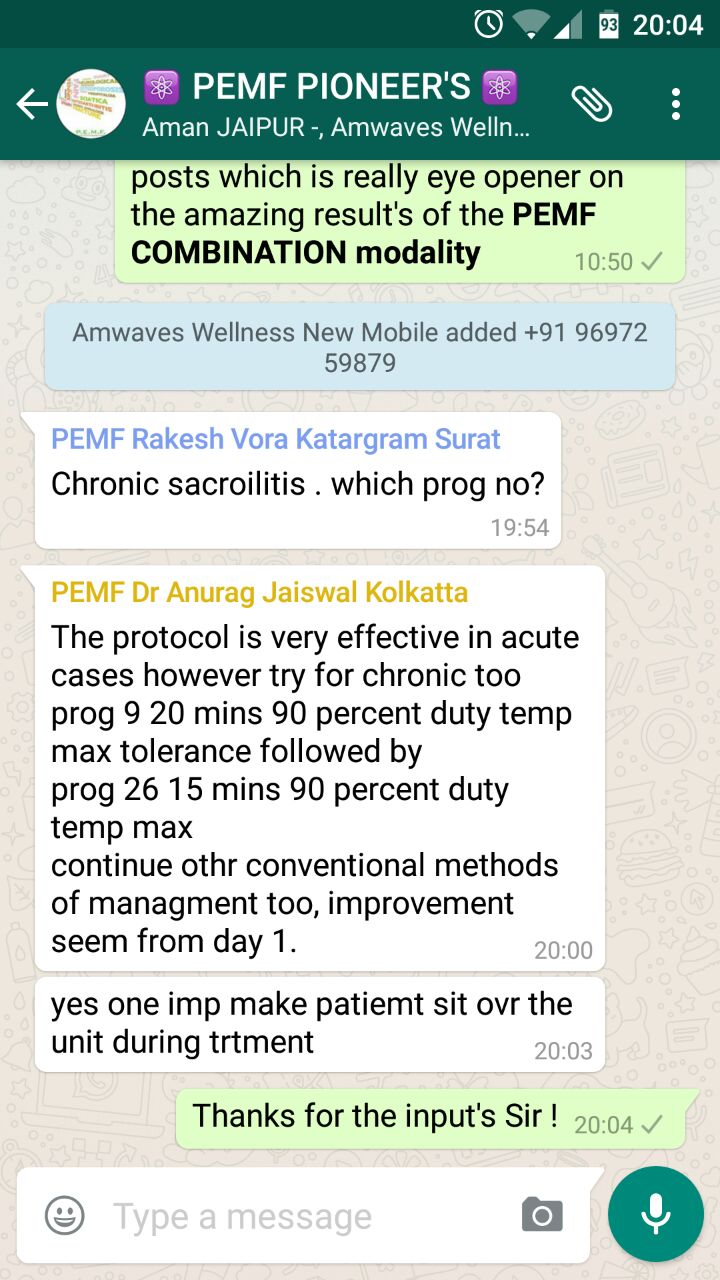Tap the voice message microphone button
The height and width of the screenshot is (1280, 720).
click(656, 1214)
